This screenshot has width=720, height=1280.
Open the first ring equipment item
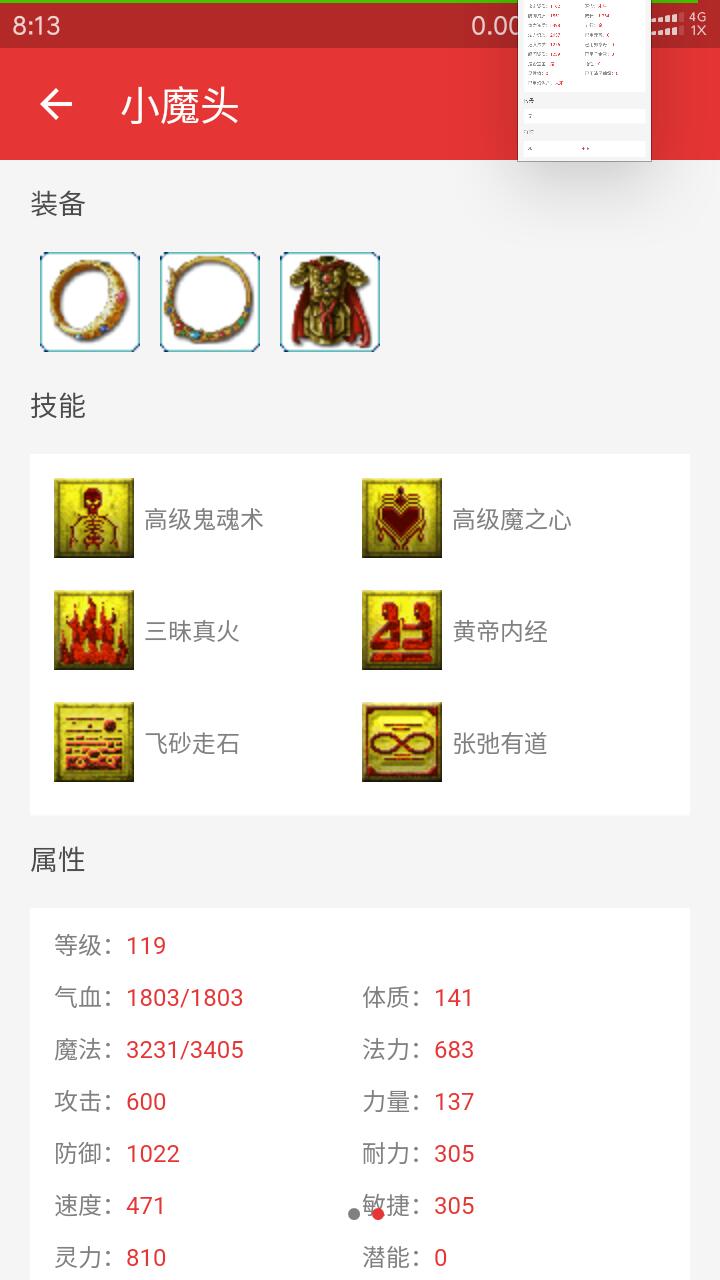tap(90, 302)
